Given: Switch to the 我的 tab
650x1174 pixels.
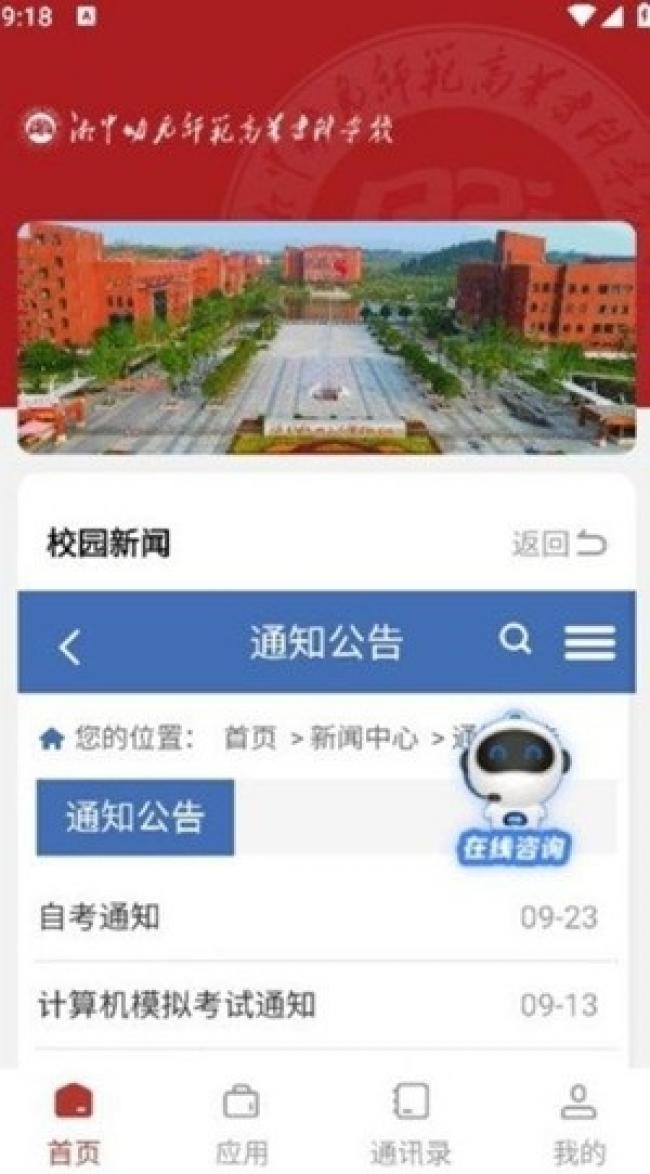Looking at the screenshot, I should [579, 1123].
